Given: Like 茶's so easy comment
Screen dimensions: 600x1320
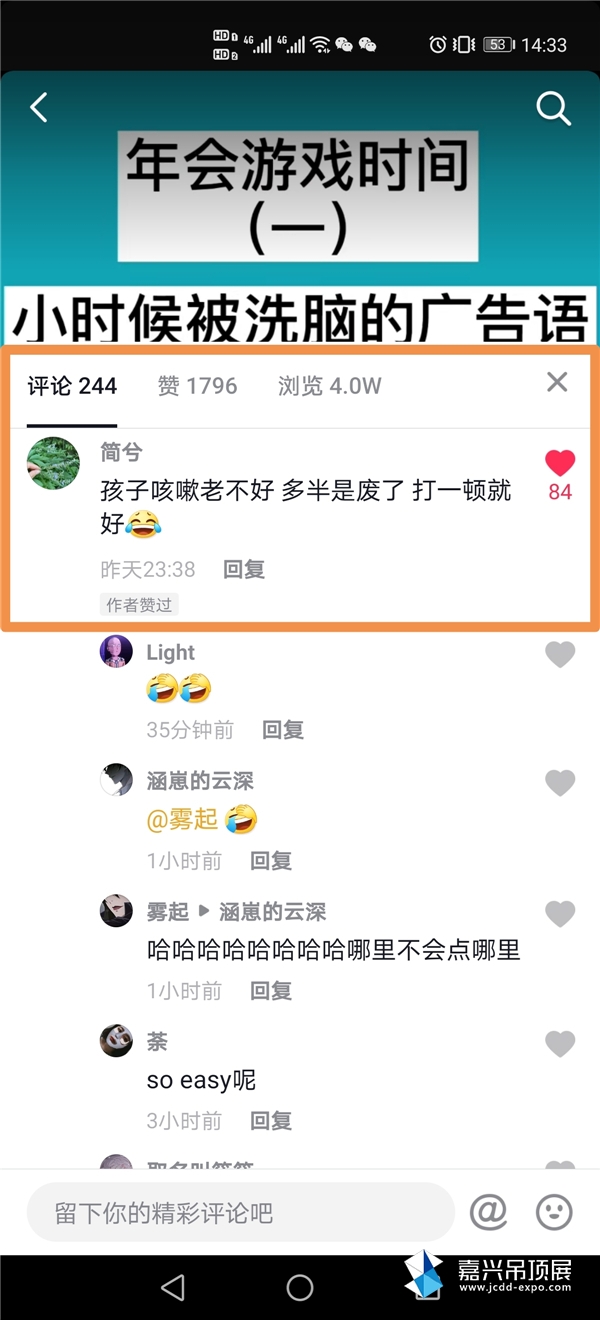Looking at the screenshot, I should [560, 1044].
